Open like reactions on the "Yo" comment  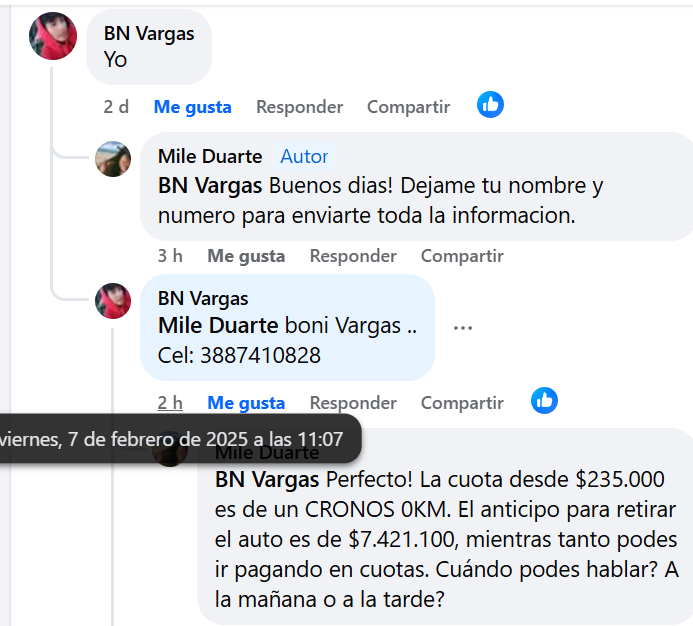click(490, 104)
